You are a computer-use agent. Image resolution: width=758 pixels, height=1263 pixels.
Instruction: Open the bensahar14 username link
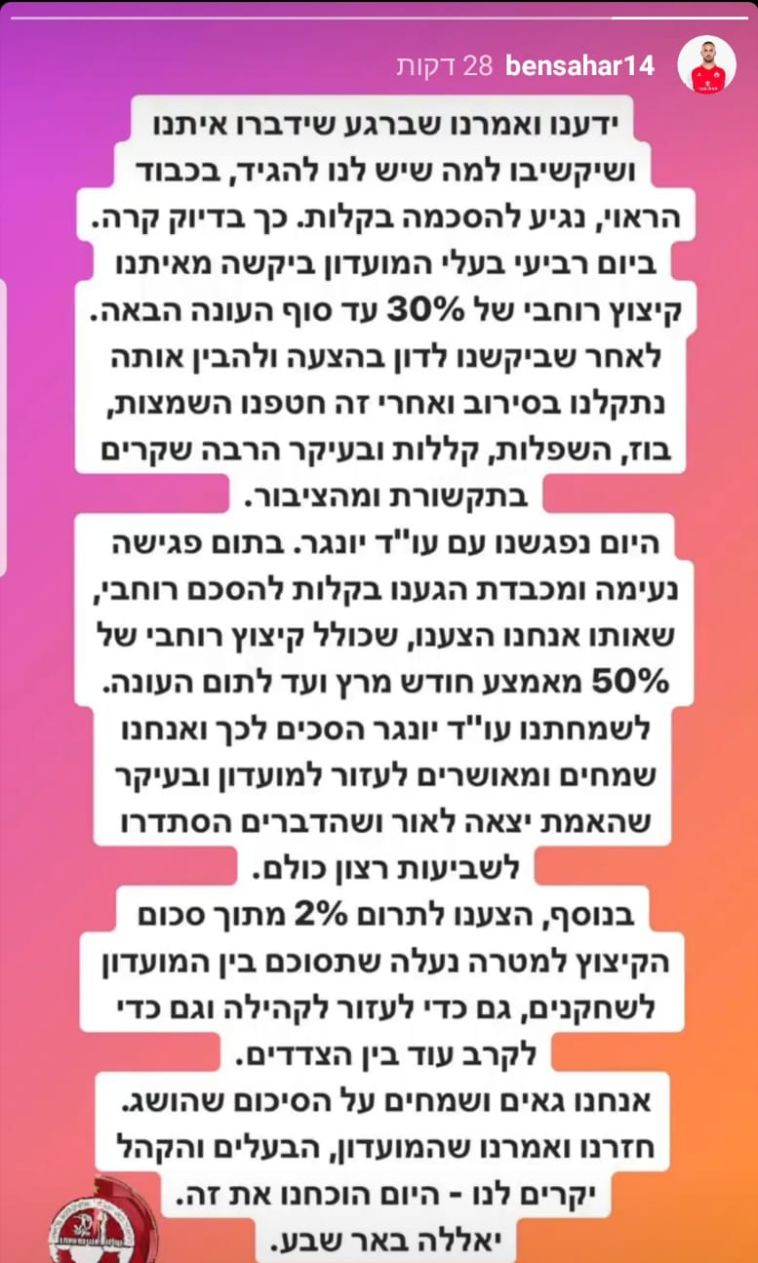581,67
